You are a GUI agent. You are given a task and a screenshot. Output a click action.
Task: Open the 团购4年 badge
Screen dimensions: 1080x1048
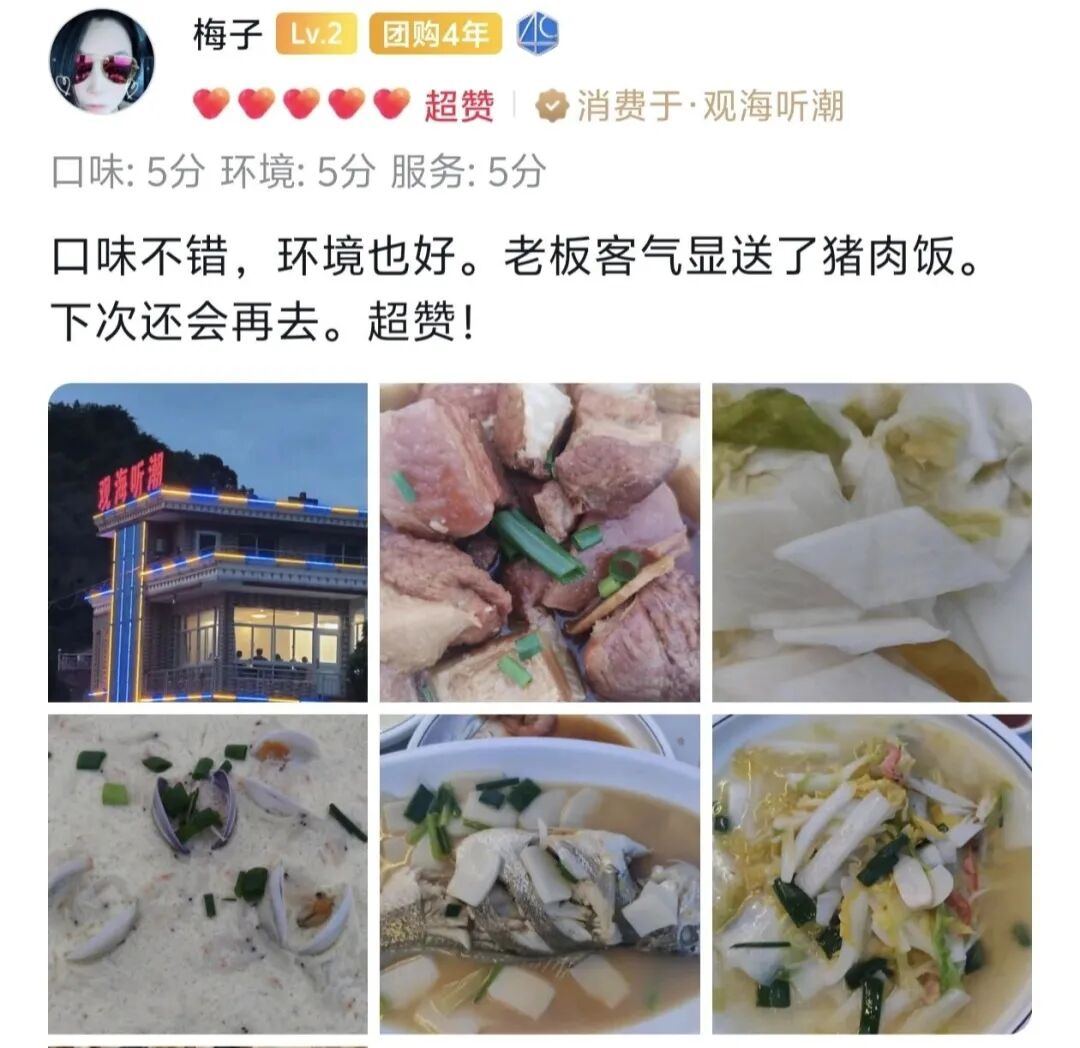(435, 34)
